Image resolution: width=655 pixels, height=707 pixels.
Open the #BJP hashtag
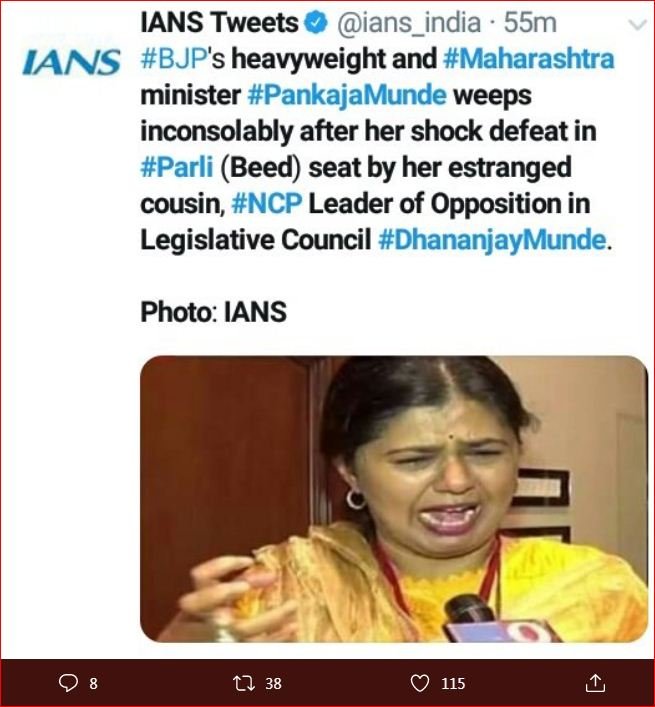pyautogui.click(x=173, y=59)
